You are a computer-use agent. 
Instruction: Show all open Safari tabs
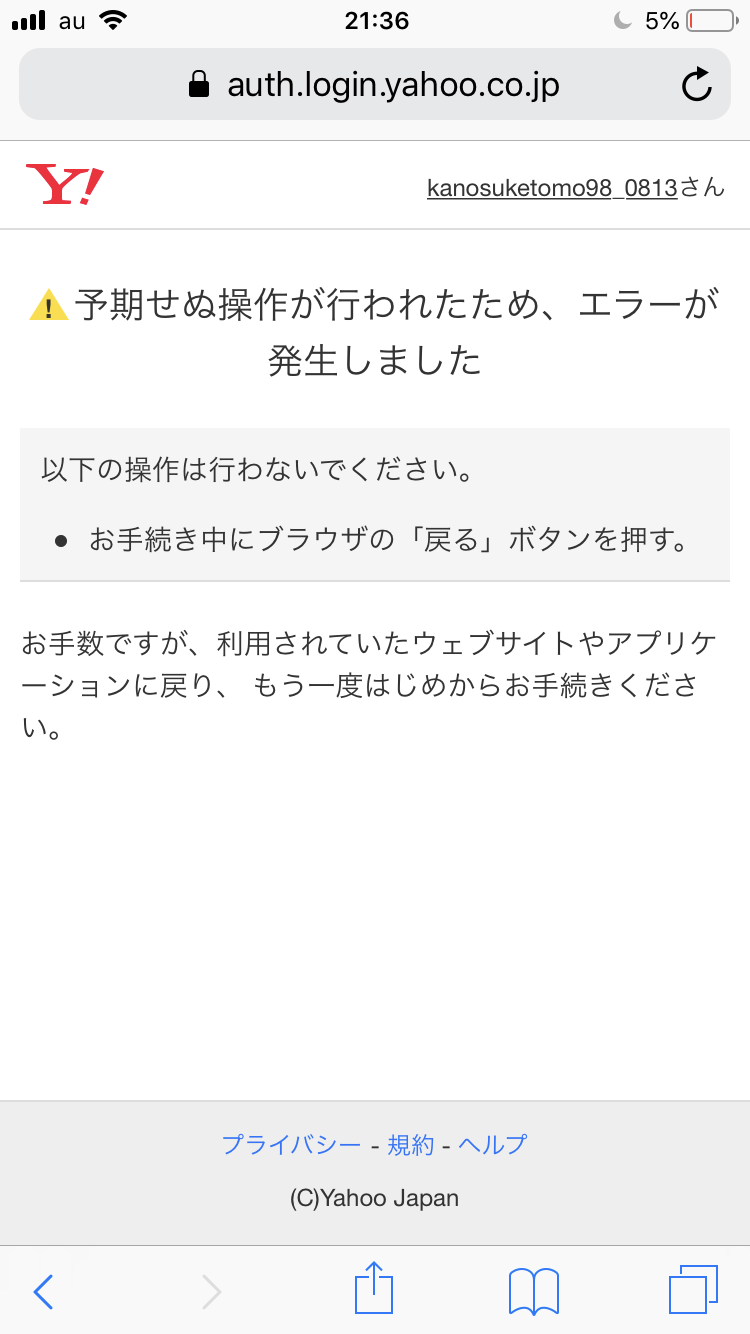[x=693, y=1290]
